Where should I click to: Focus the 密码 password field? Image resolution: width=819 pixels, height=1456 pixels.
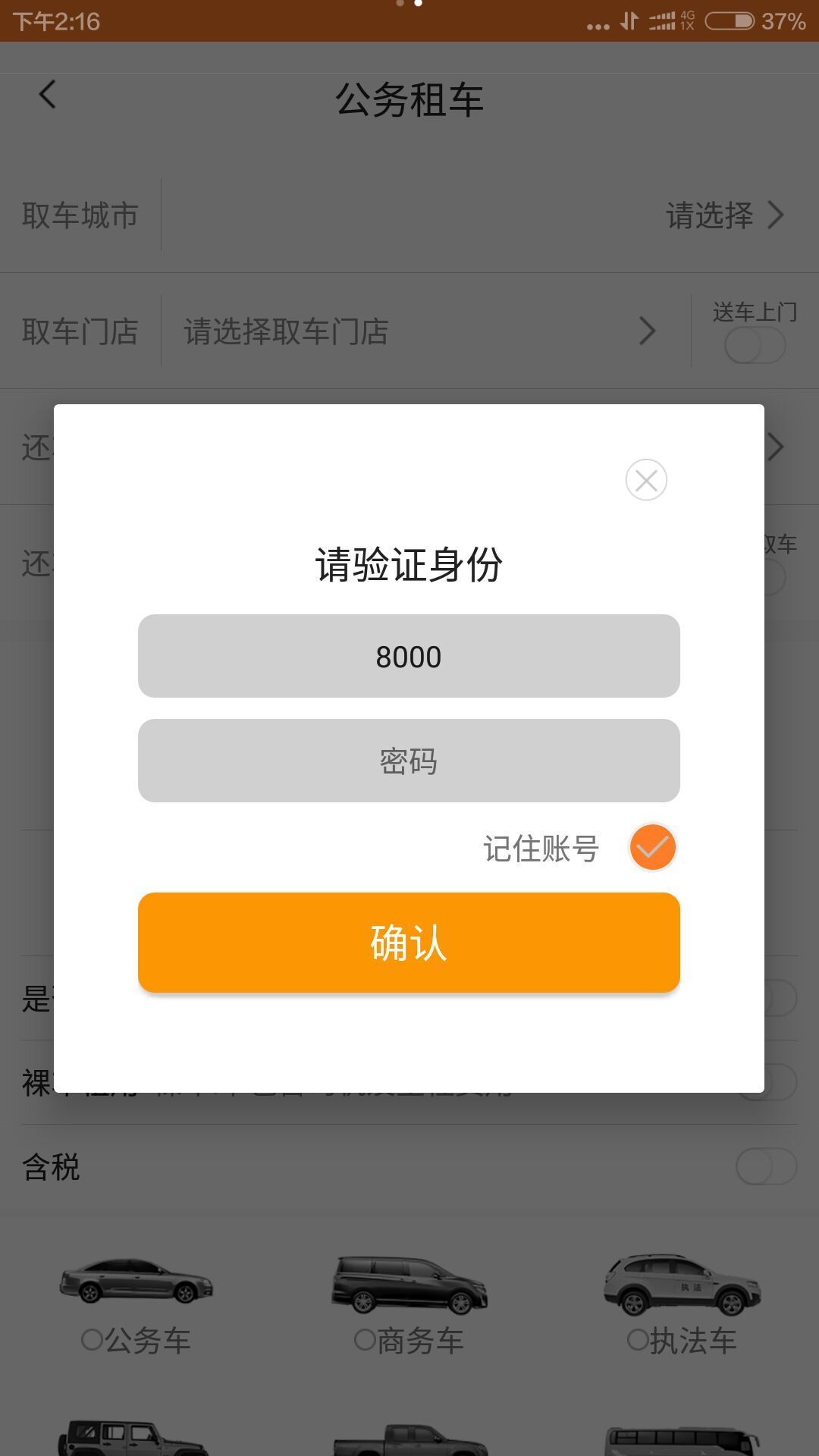(x=409, y=761)
